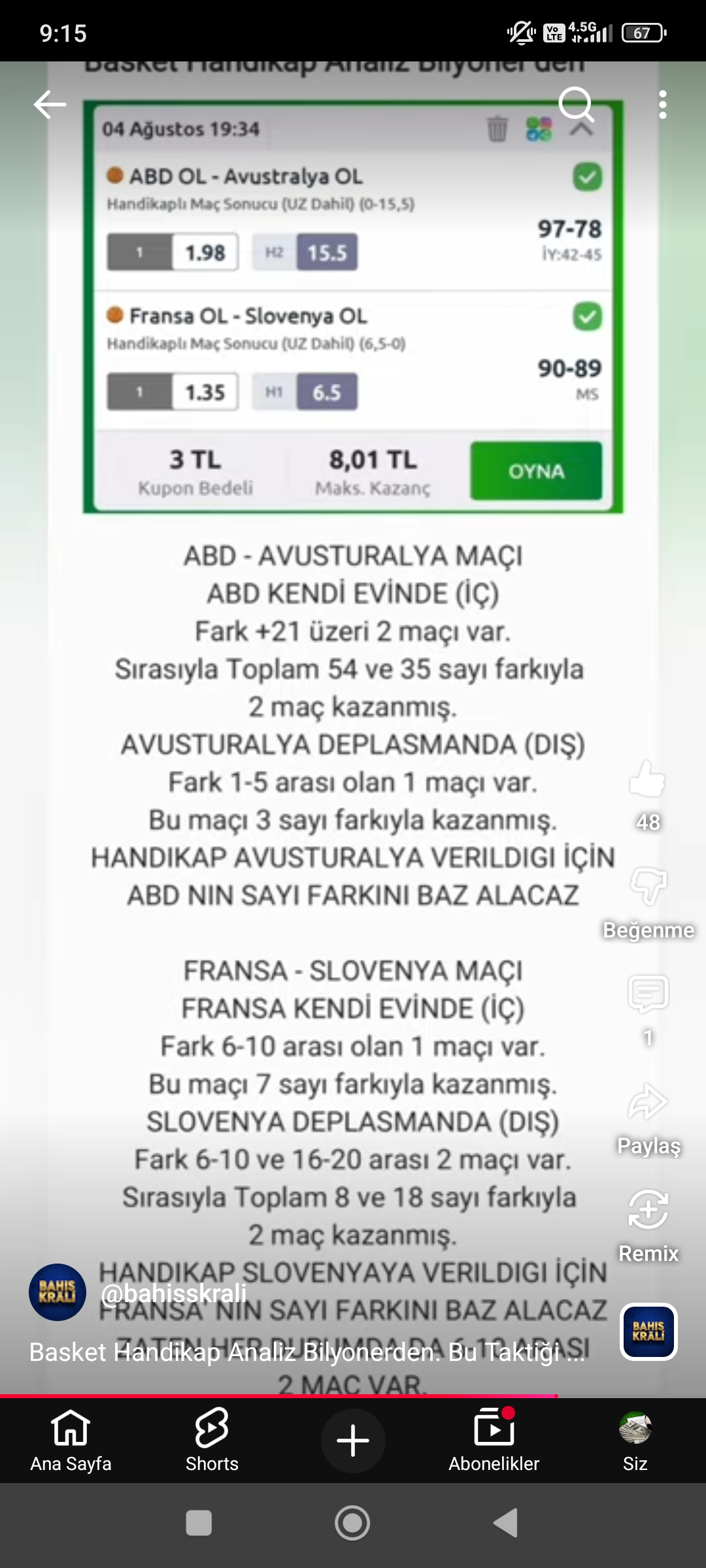Like this Short

[x=648, y=779]
